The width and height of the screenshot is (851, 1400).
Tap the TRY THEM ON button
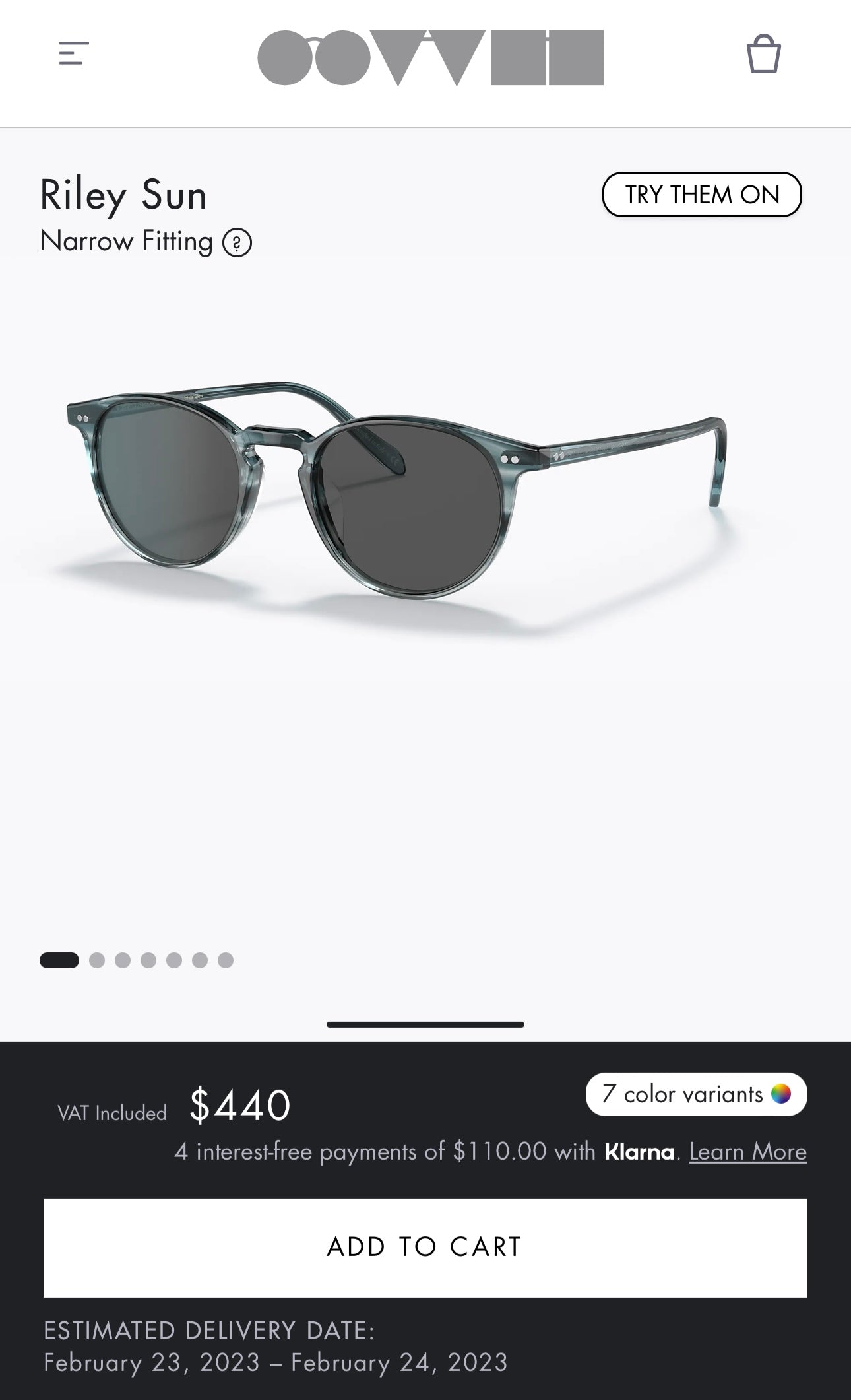pos(702,195)
